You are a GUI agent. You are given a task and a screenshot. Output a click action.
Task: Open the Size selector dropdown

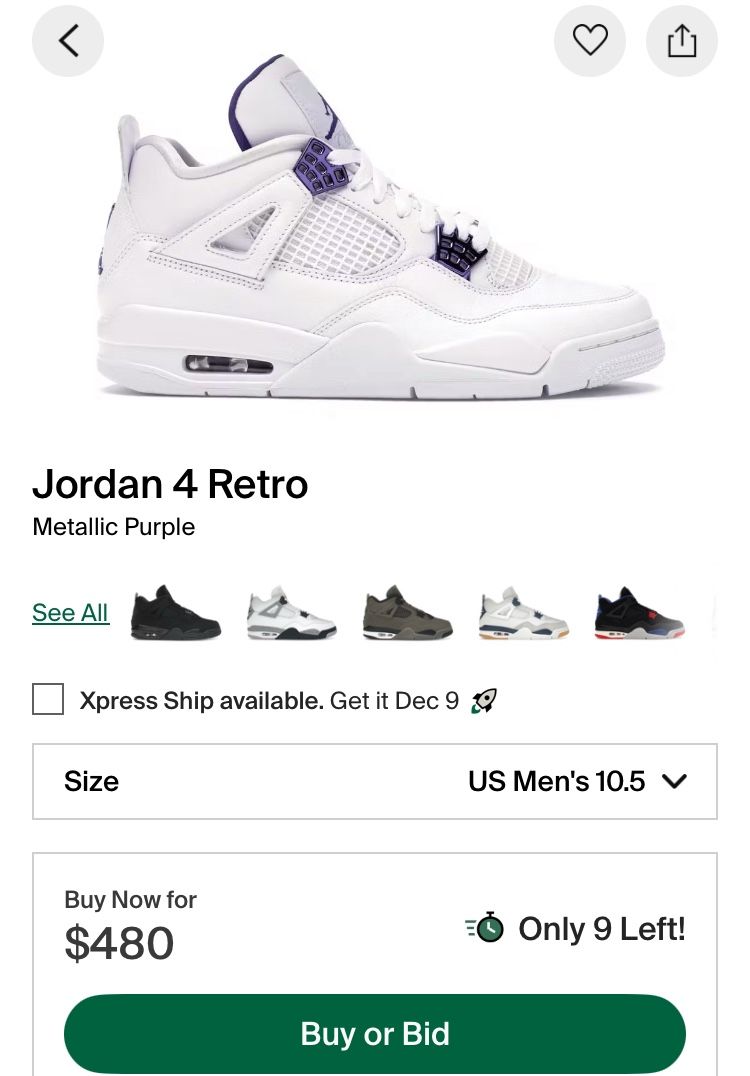tap(375, 781)
